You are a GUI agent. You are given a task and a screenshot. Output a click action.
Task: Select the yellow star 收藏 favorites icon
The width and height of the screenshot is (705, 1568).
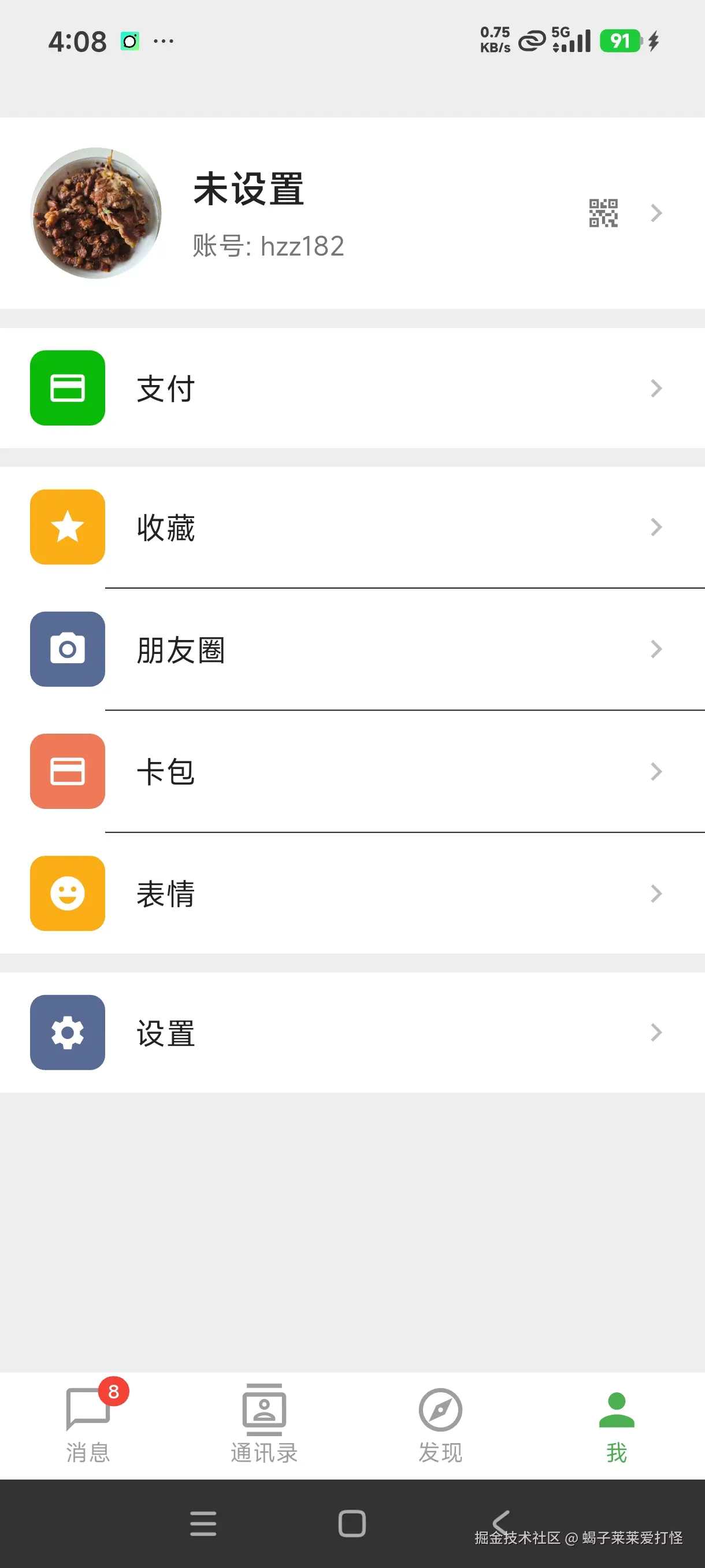(x=67, y=527)
